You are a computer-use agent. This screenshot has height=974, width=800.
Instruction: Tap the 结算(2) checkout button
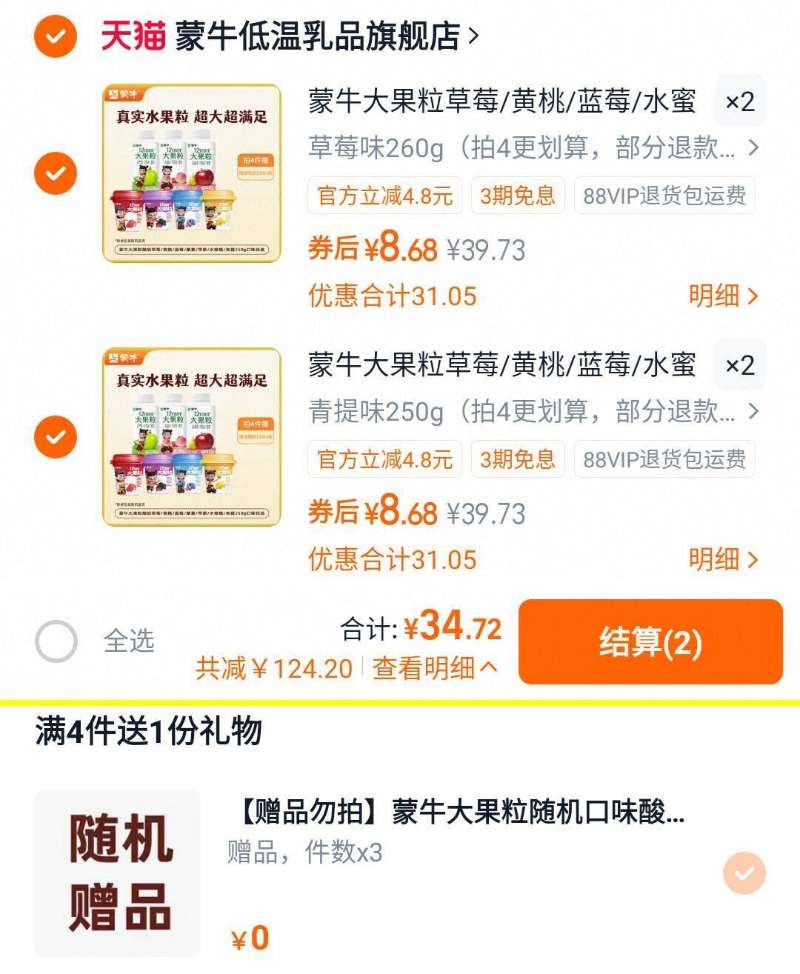coord(651,641)
